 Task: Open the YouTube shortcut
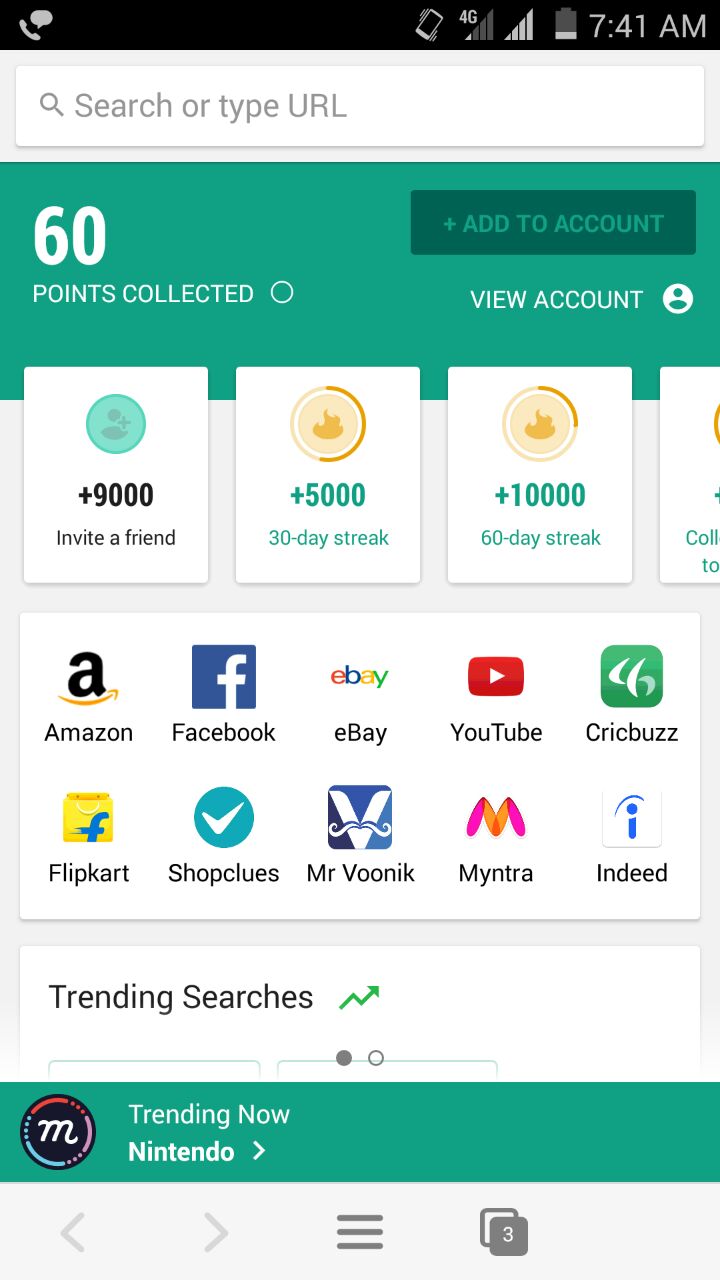496,695
